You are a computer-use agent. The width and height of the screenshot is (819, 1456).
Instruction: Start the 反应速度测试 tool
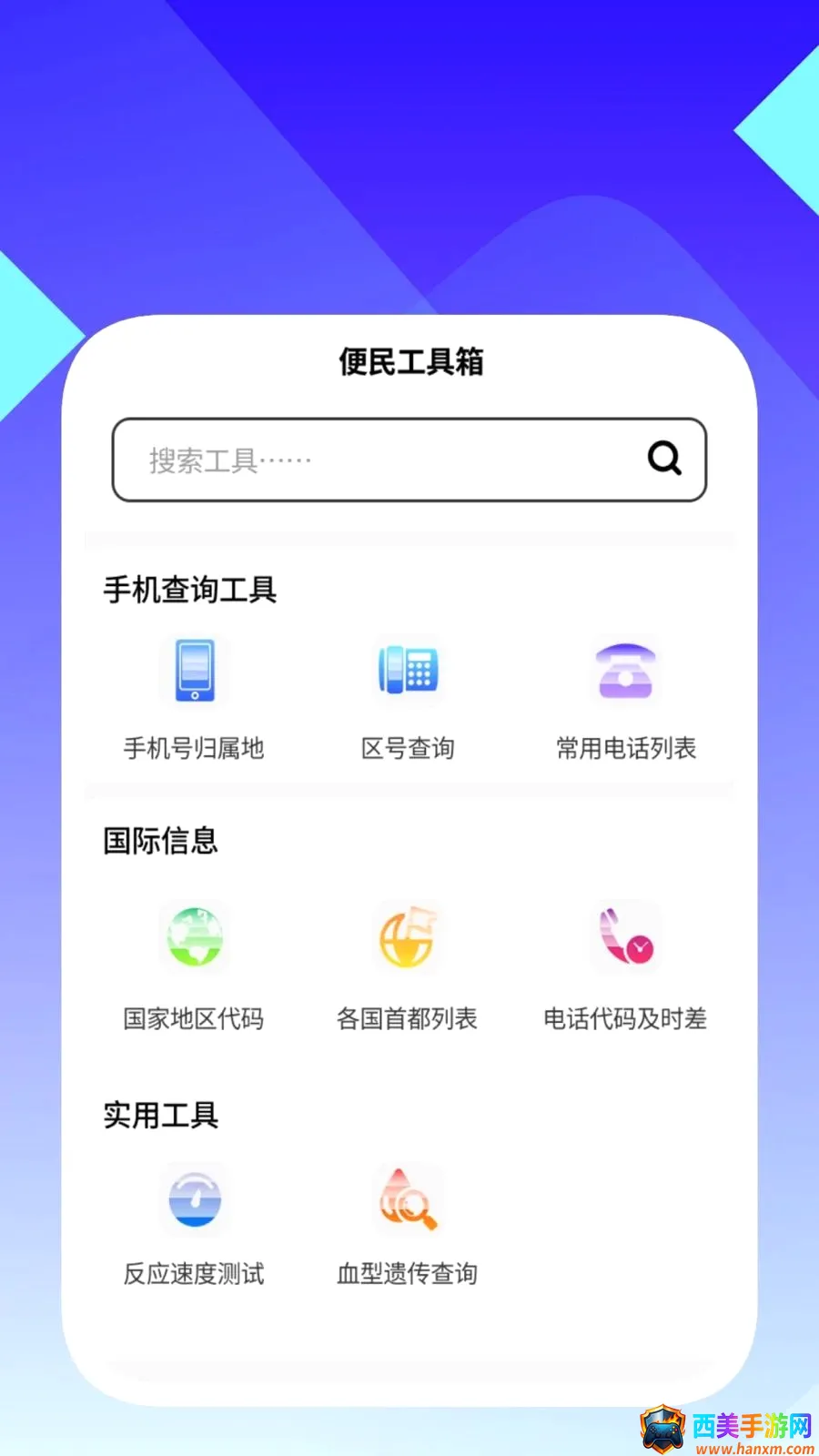pyautogui.click(x=194, y=1226)
